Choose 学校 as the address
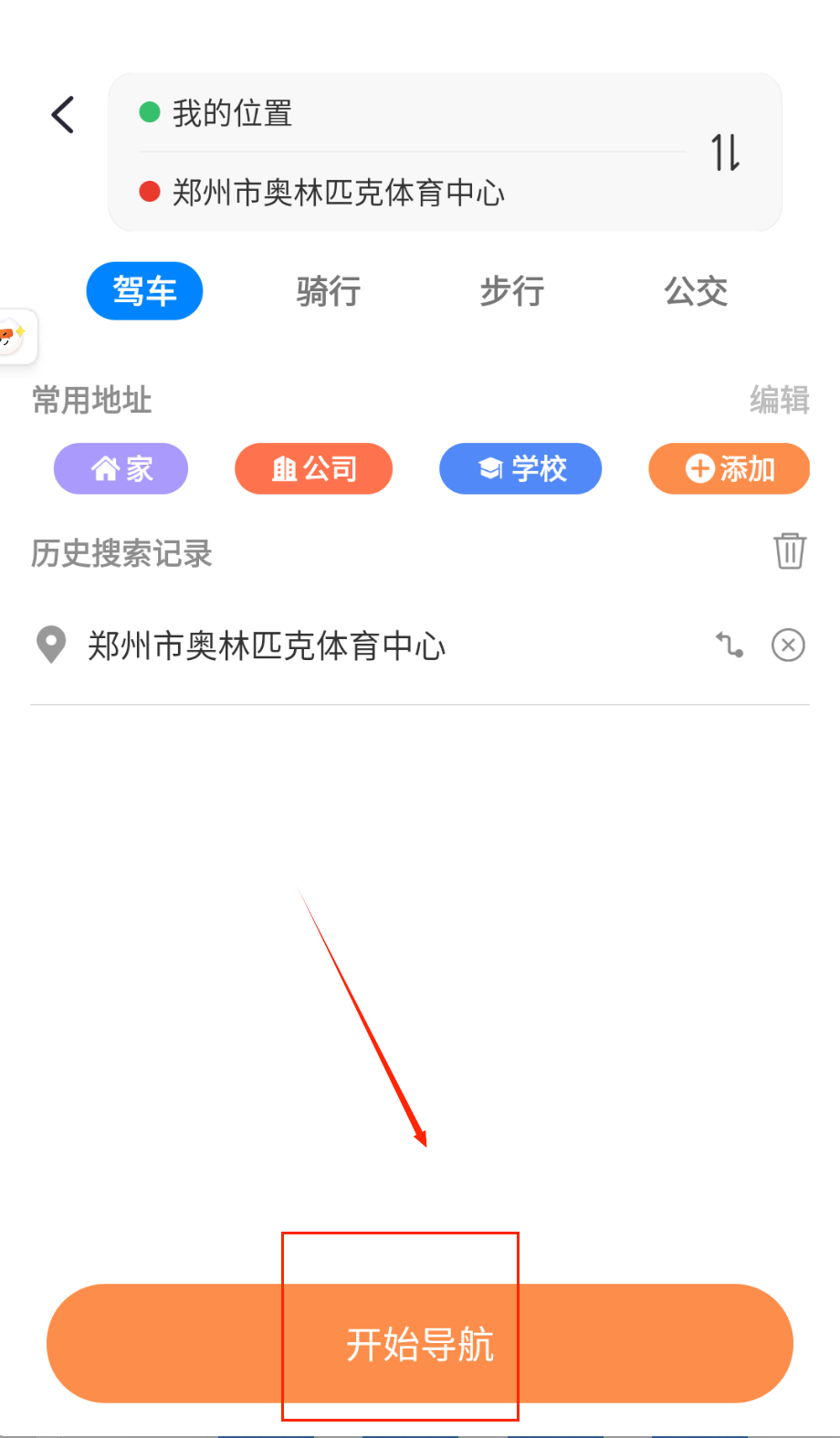 [x=520, y=468]
